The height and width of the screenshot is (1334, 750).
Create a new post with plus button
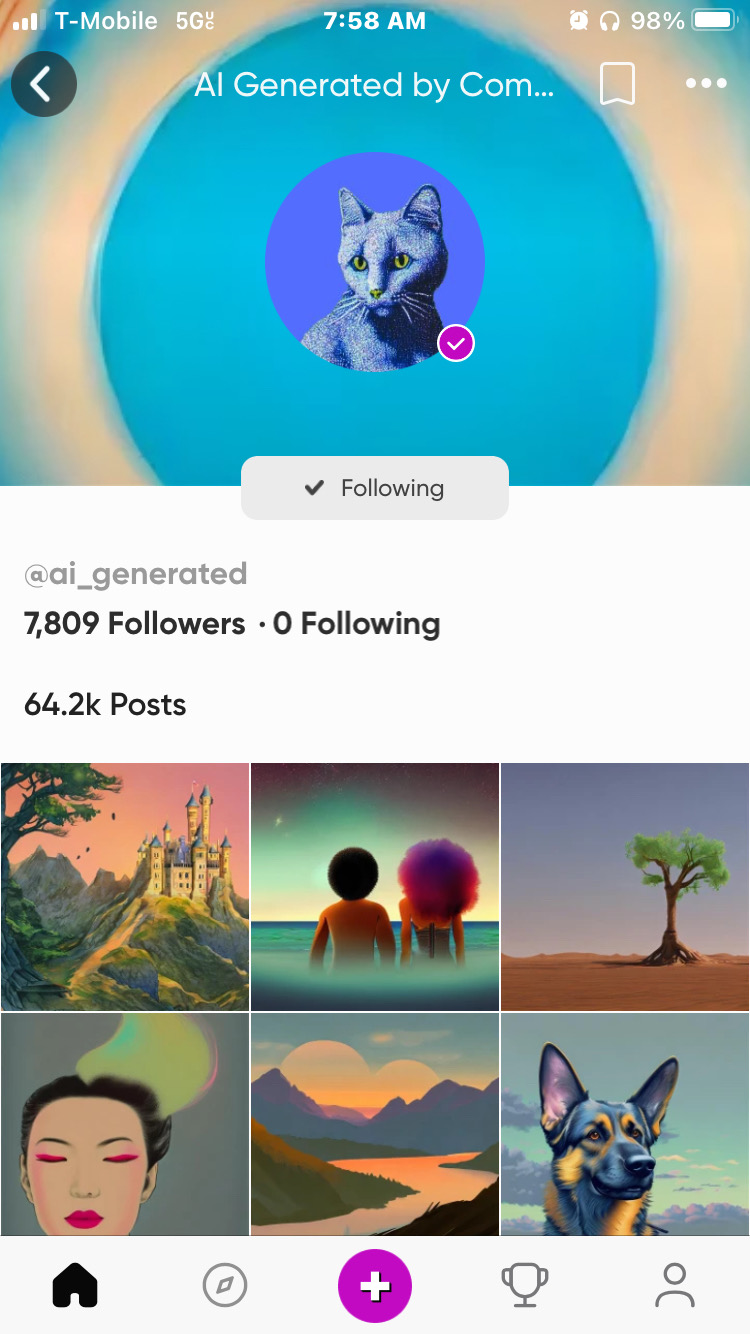[x=375, y=1286]
